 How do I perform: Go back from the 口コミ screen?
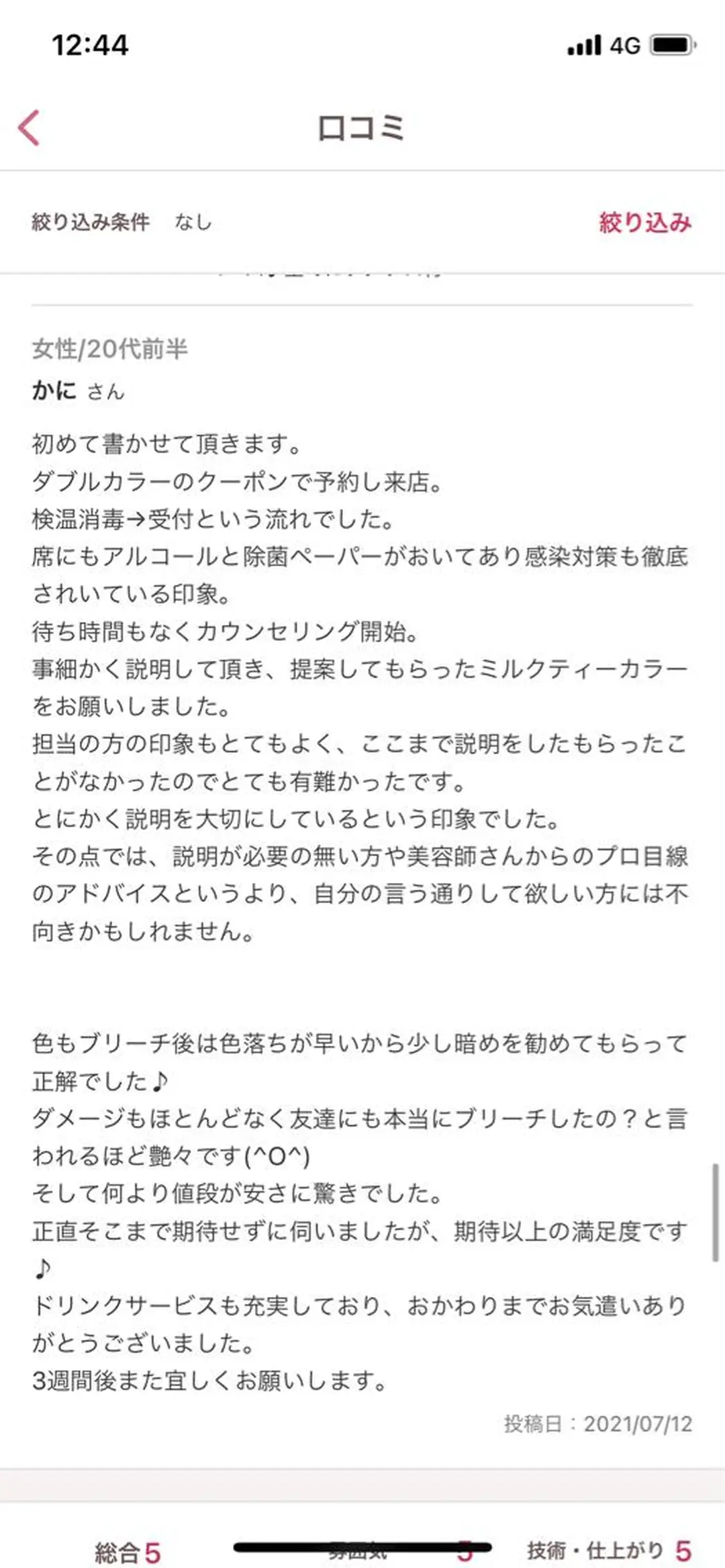pyautogui.click(x=29, y=127)
